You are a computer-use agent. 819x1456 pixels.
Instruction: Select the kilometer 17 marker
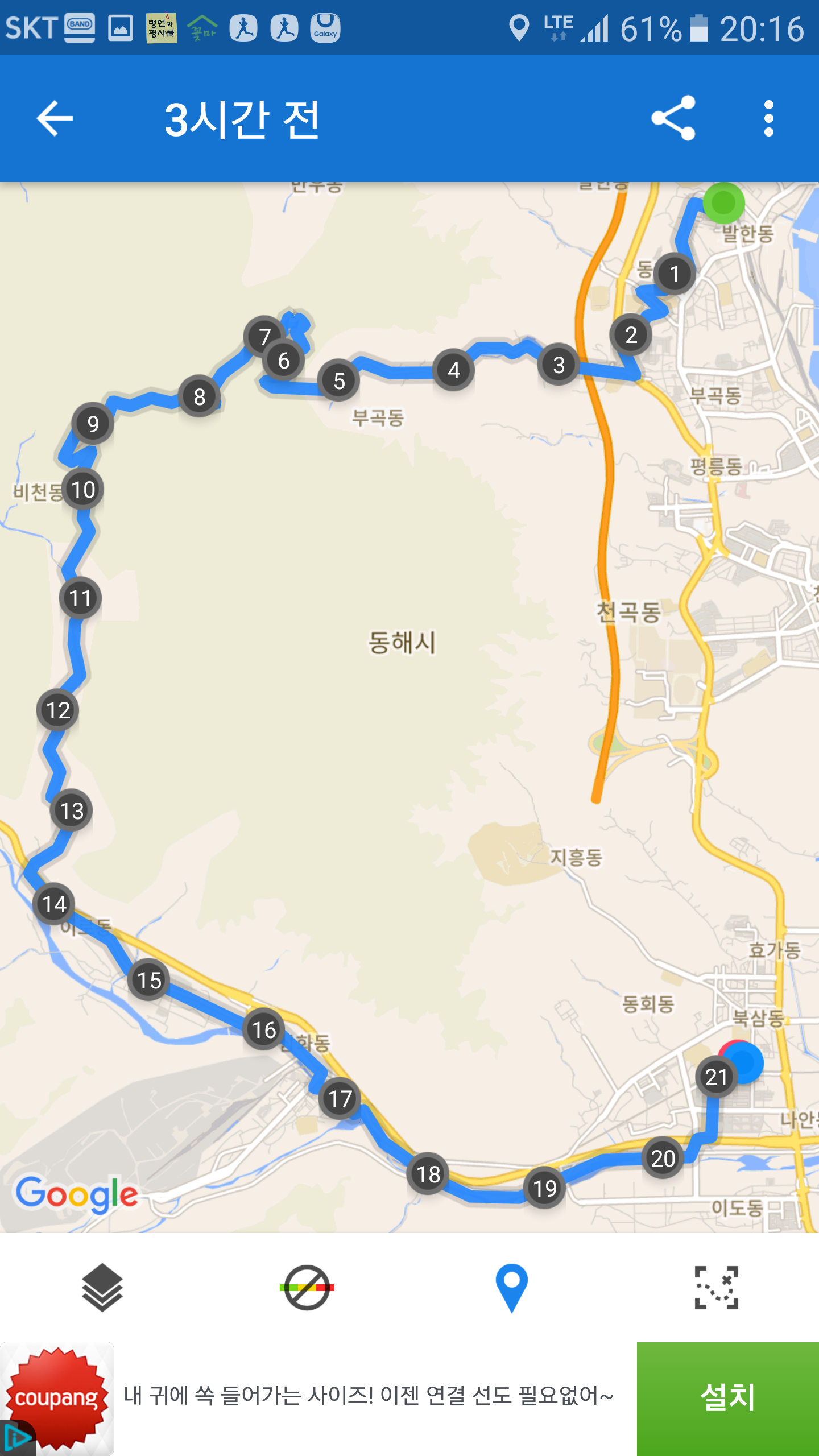340,1099
